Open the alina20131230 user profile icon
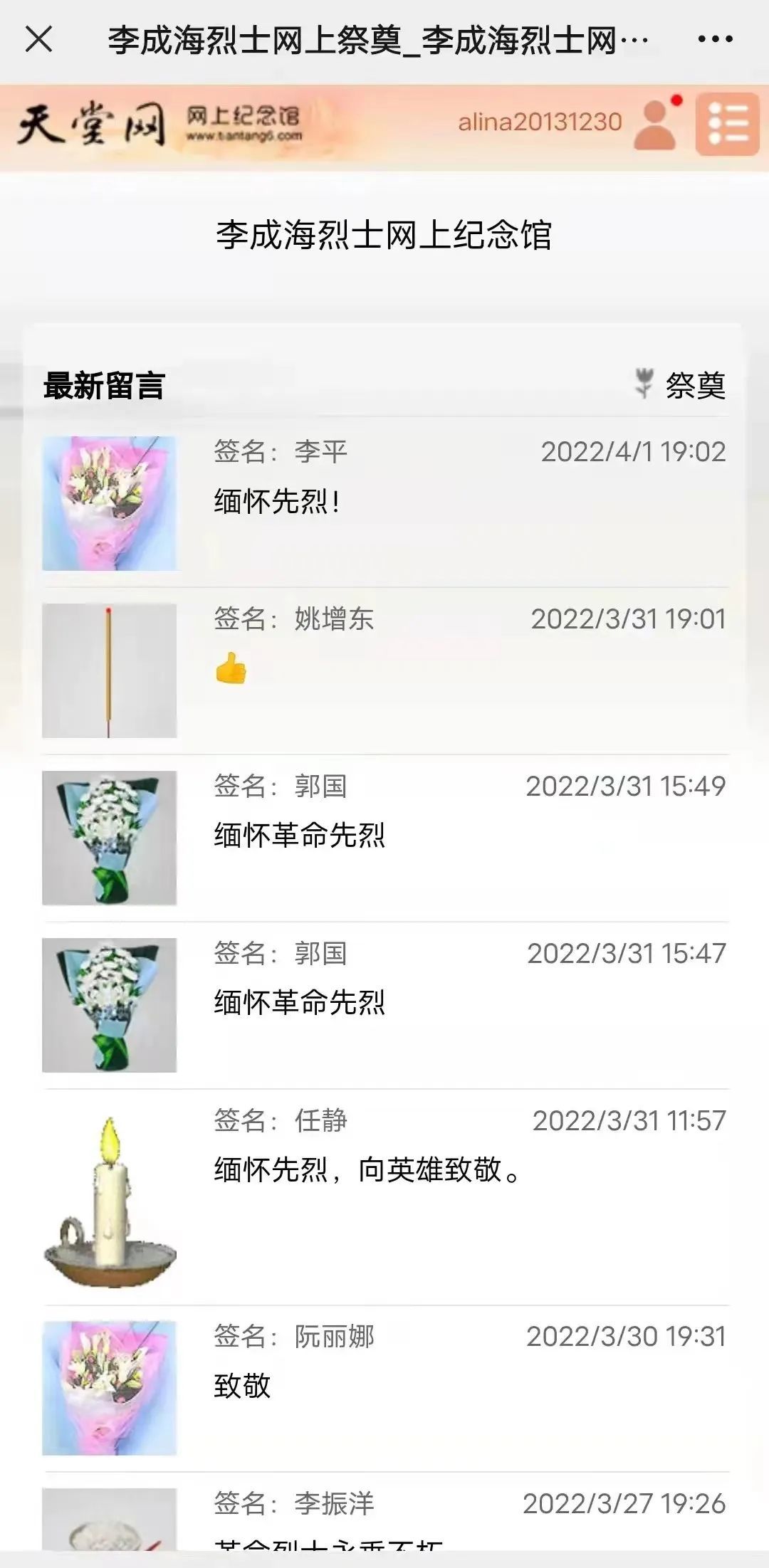 (655, 125)
